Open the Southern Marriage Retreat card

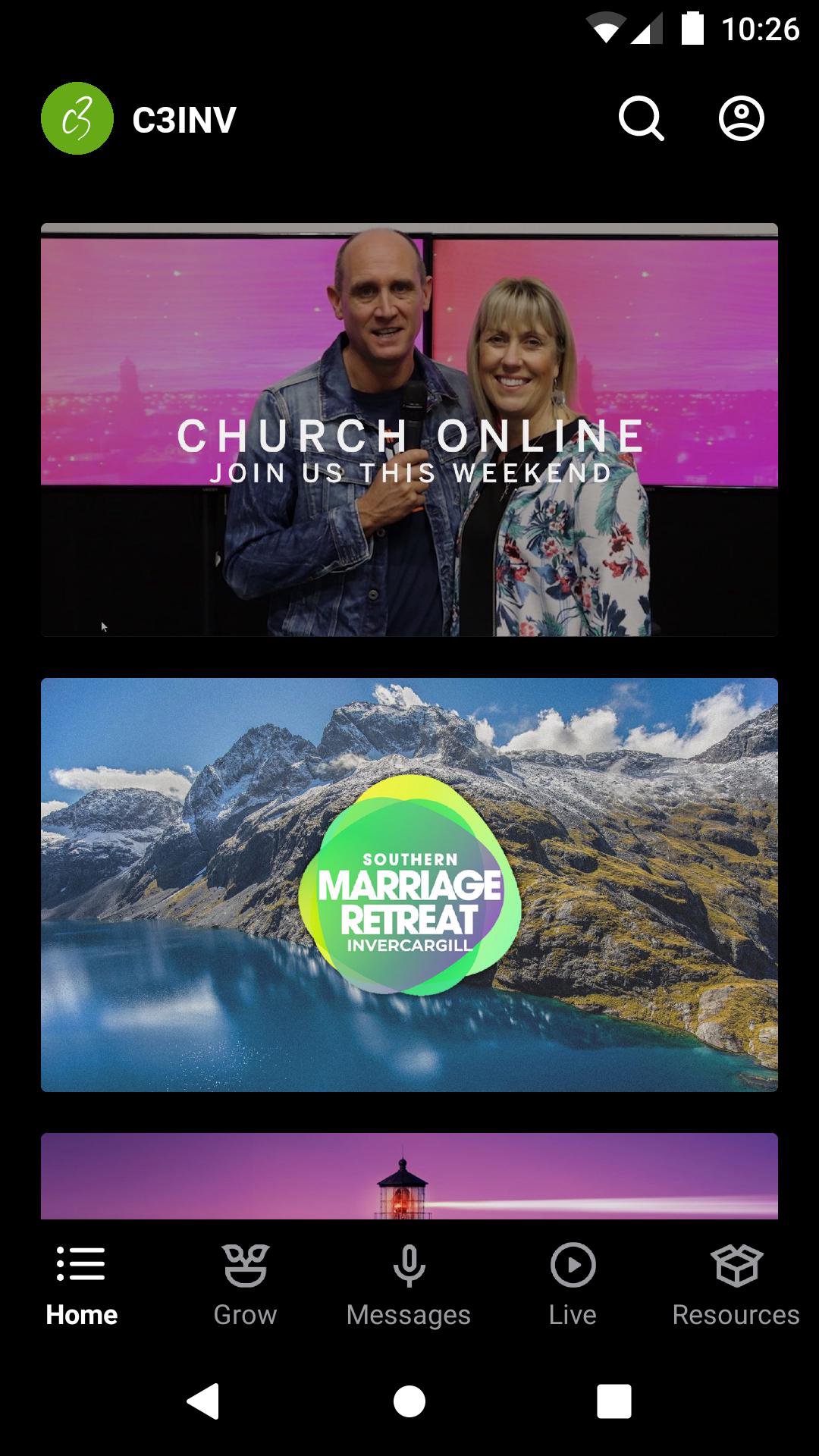coord(409,884)
